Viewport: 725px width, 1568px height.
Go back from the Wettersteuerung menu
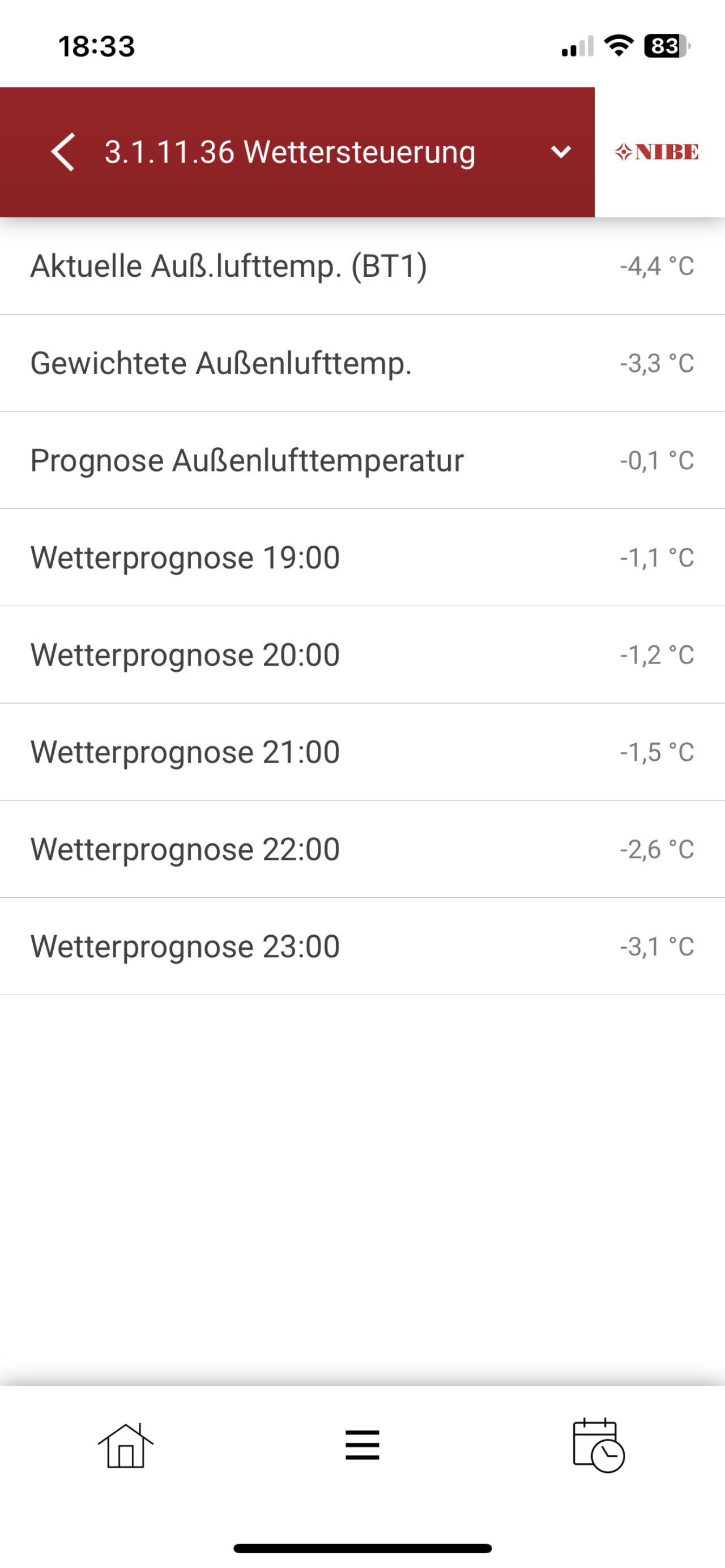[63, 152]
